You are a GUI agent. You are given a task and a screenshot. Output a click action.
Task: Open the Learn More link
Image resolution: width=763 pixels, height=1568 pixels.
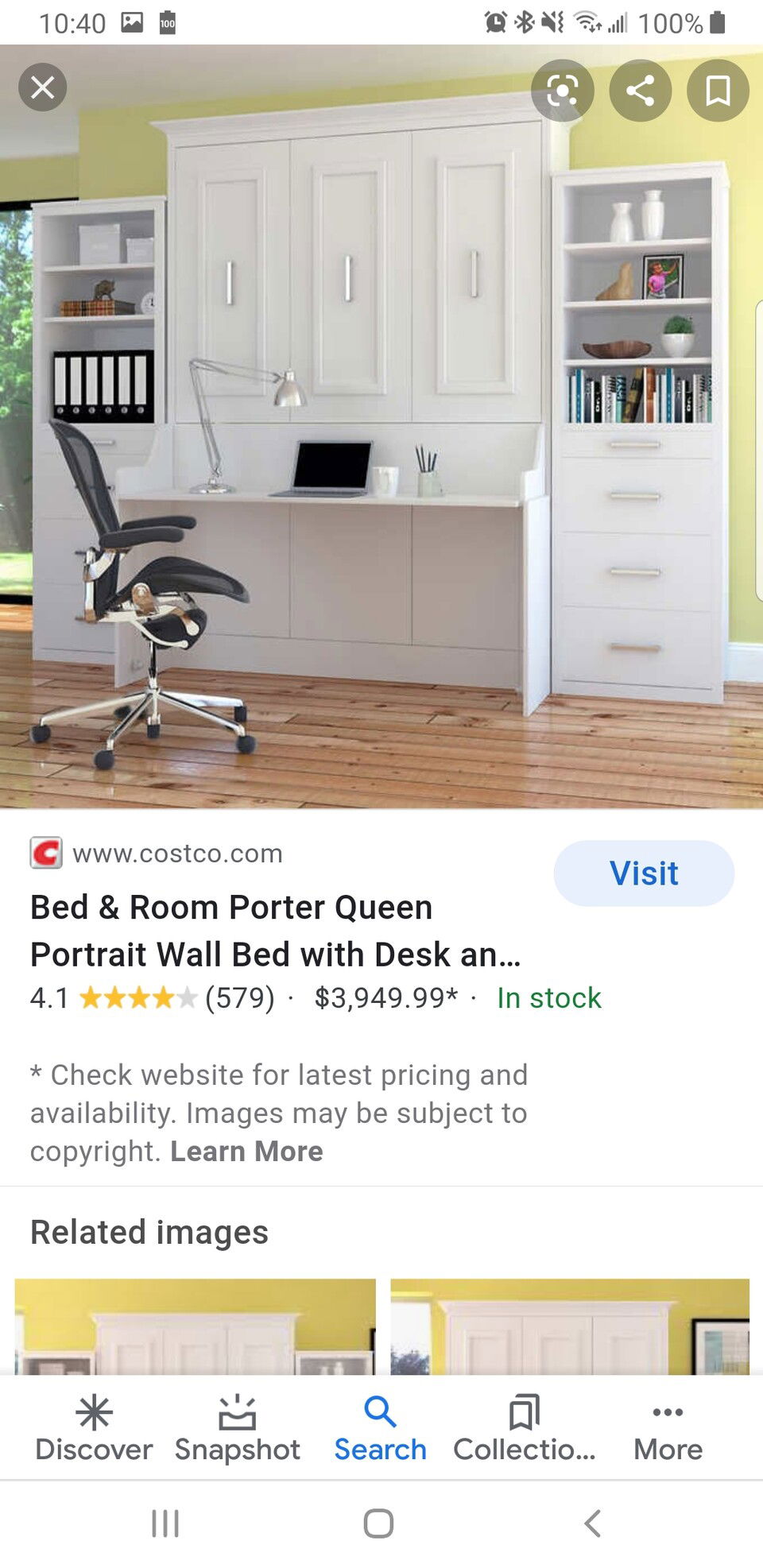pyautogui.click(x=246, y=1152)
